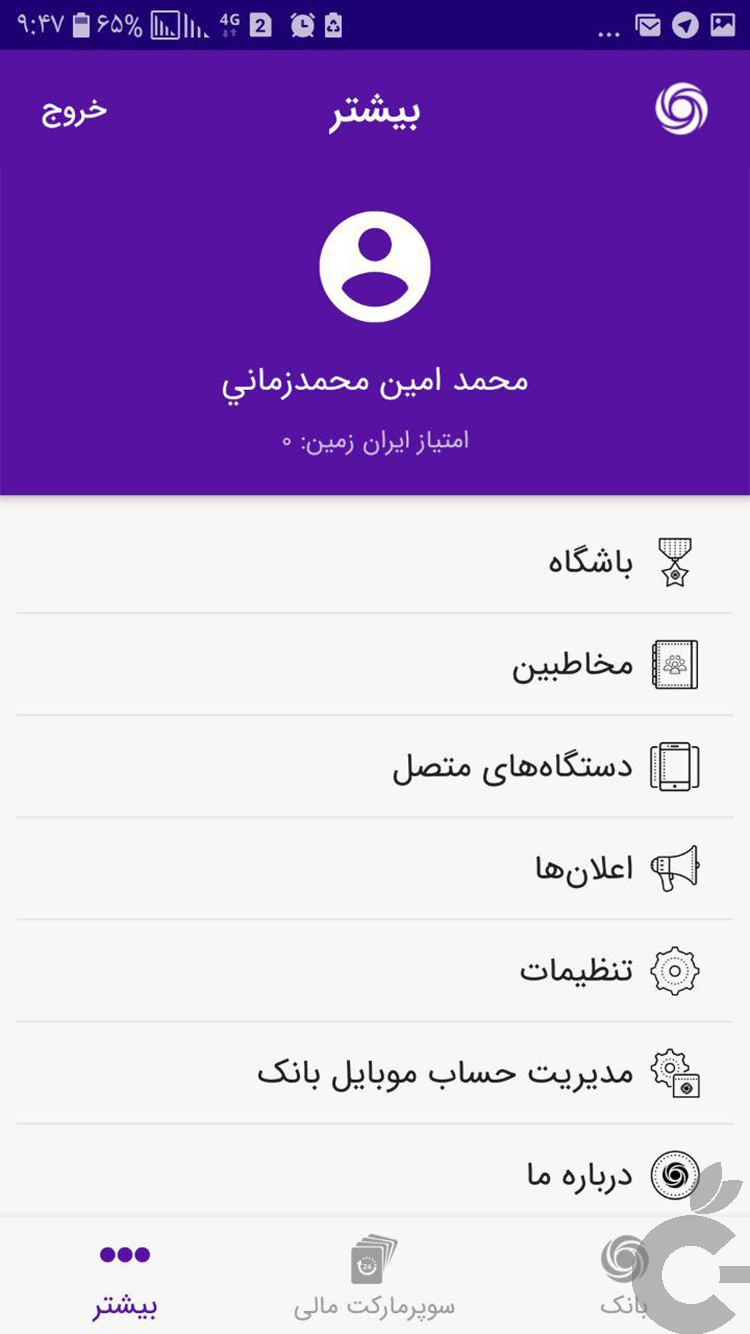Open the باشگاه (club) medal icon
The image size is (750, 1334).
pyautogui.click(x=676, y=562)
